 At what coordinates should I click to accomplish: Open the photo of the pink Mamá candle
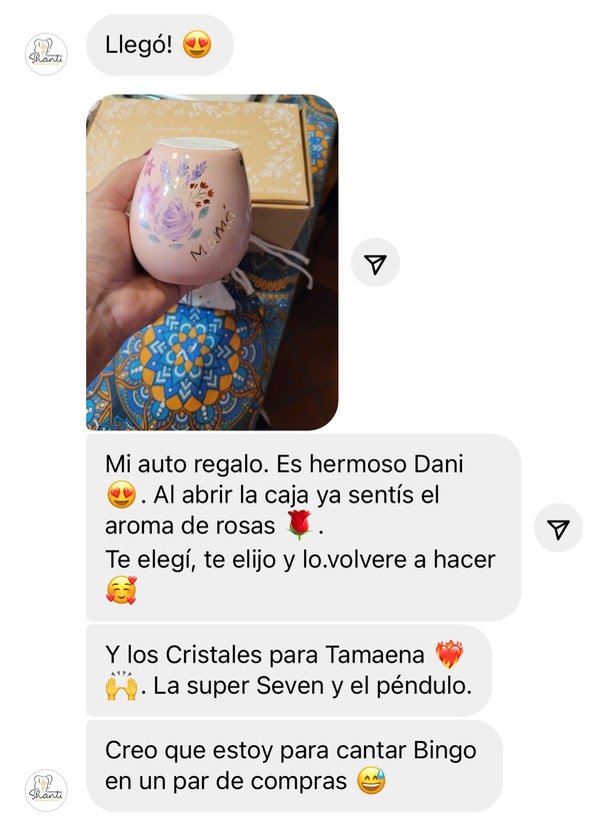[212, 262]
